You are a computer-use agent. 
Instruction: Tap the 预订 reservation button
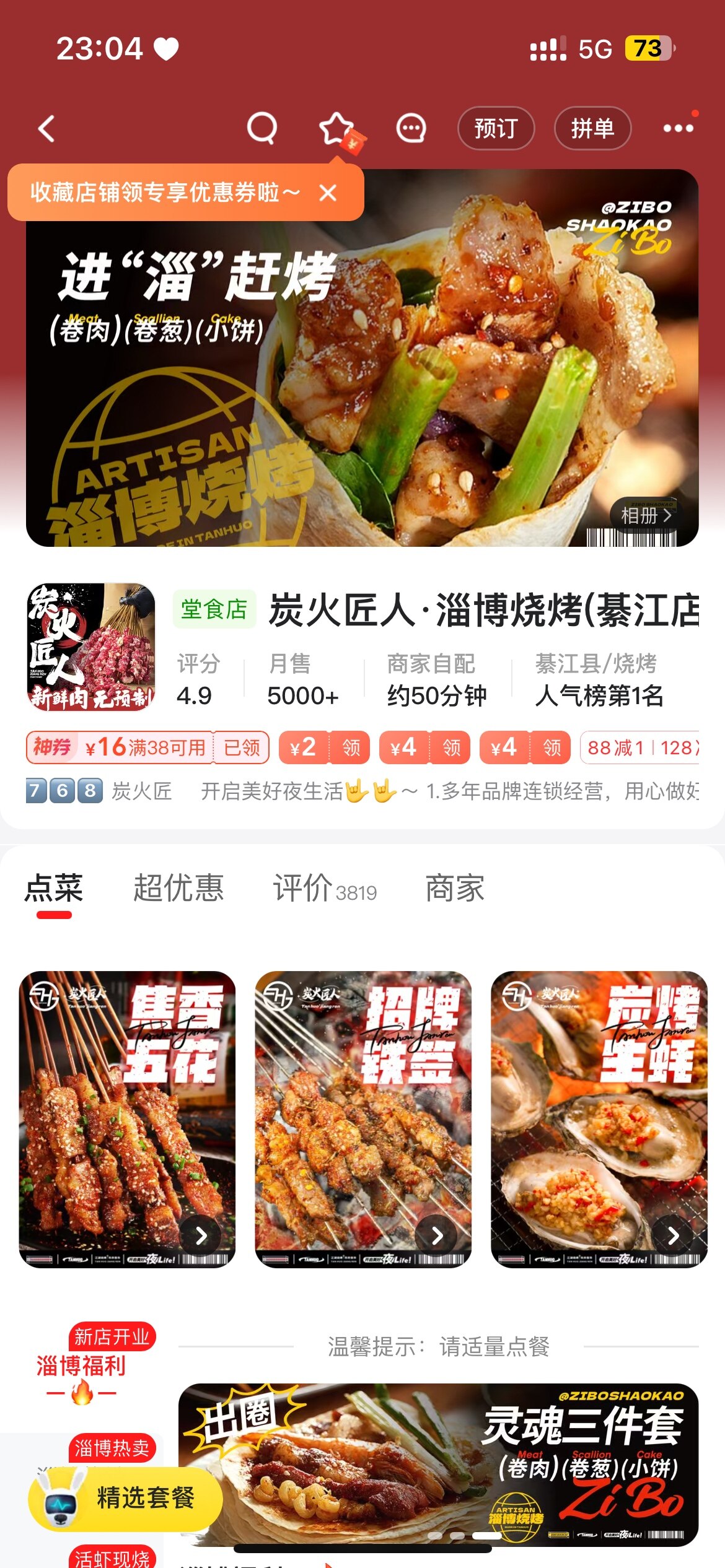[496, 128]
